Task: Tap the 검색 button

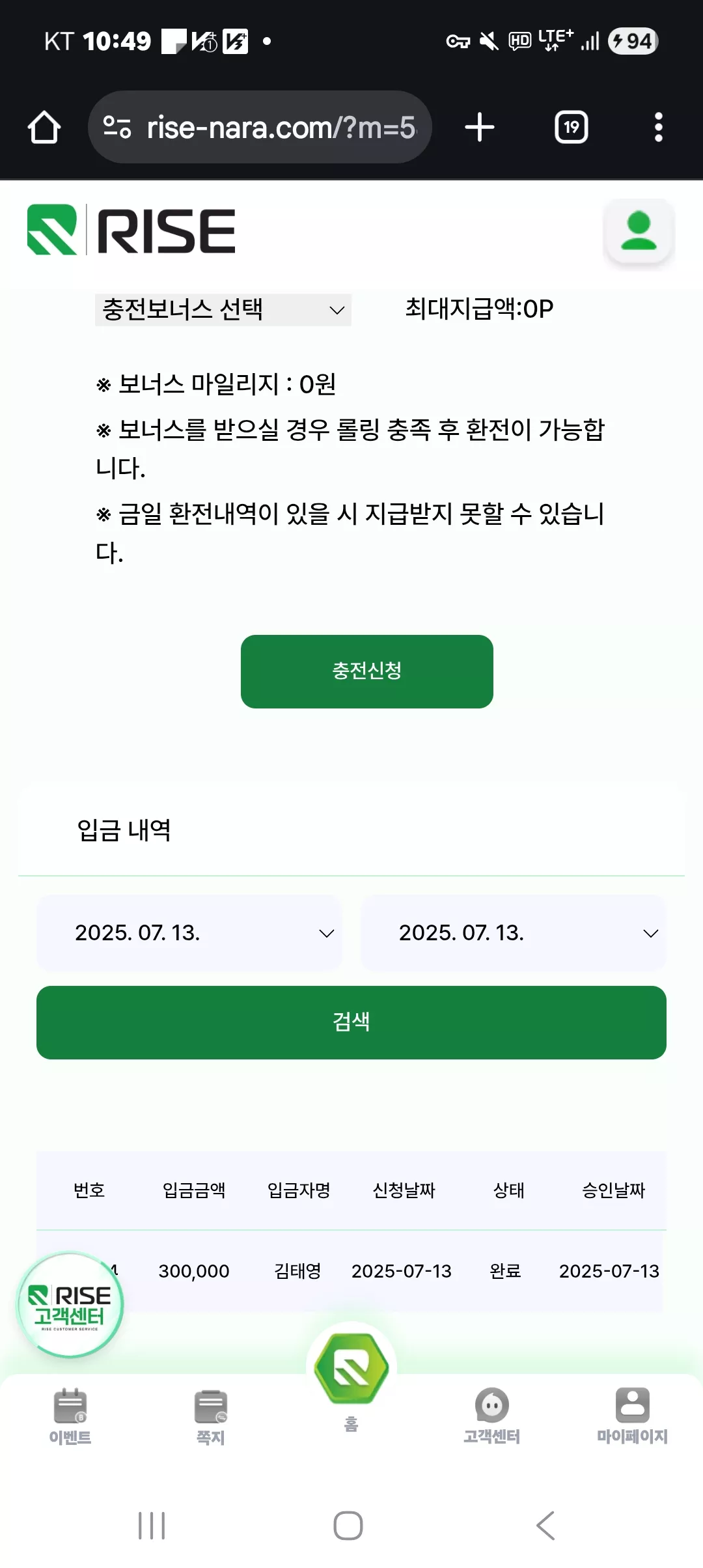Action: tap(351, 1022)
